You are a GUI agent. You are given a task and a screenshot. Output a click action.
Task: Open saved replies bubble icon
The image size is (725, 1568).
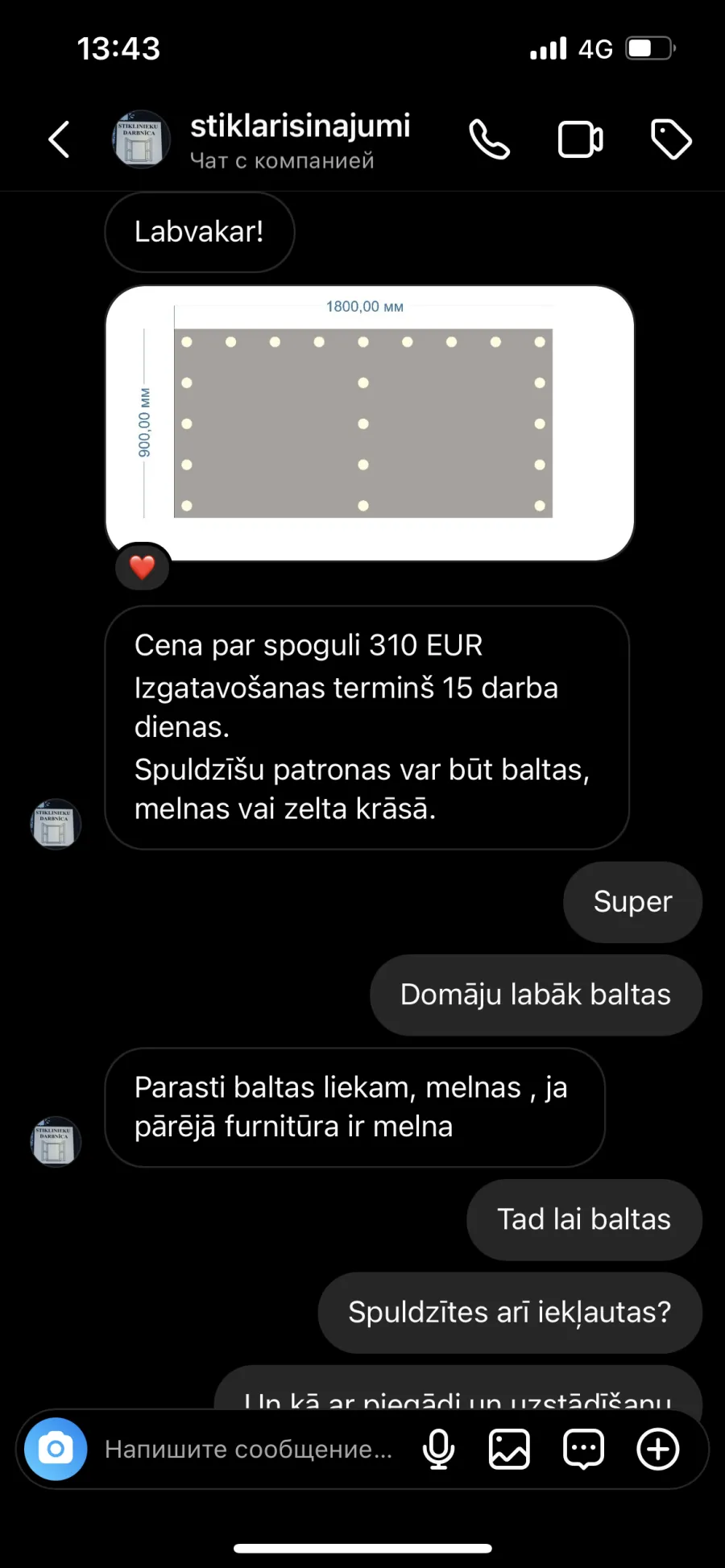click(x=584, y=1449)
